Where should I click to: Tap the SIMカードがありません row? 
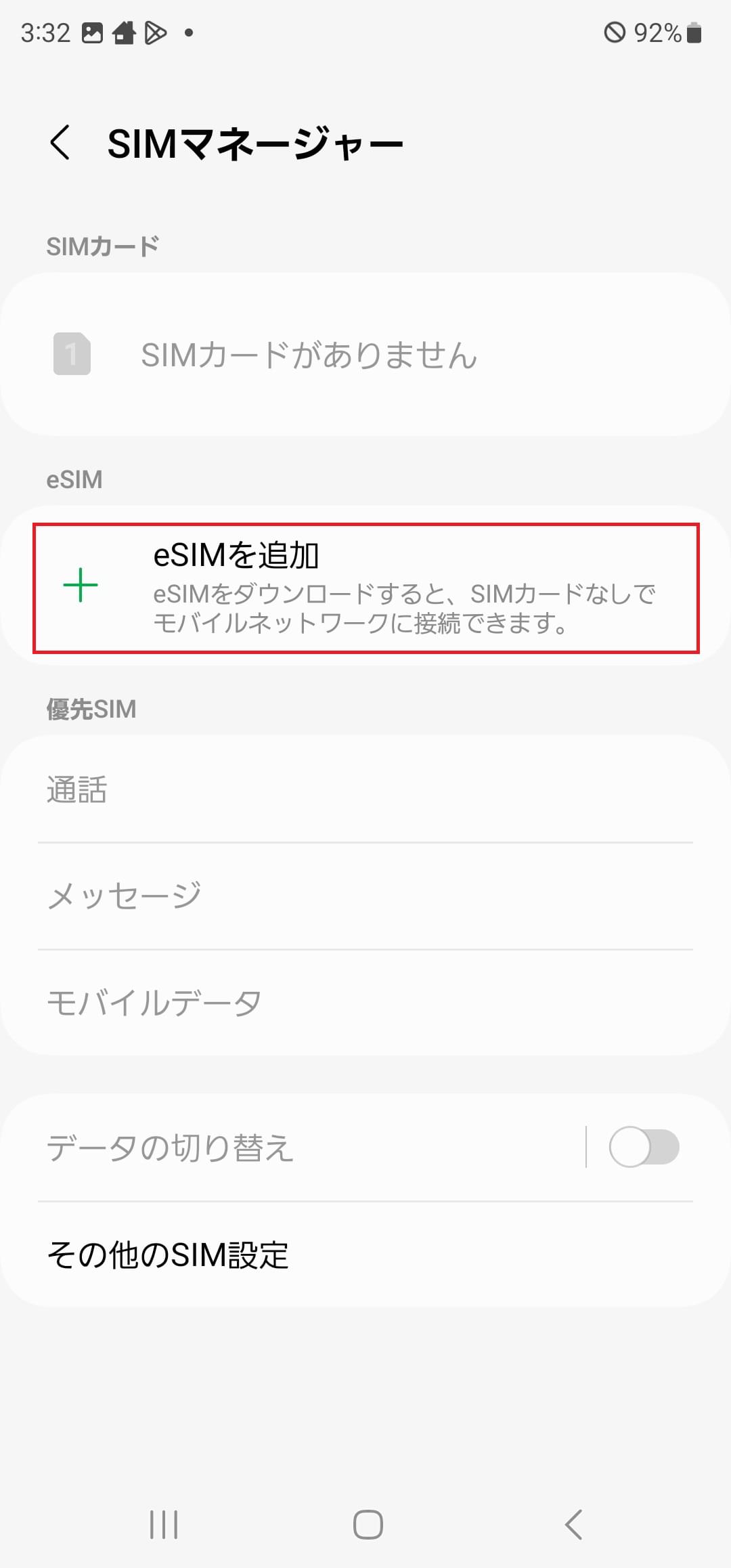(365, 354)
